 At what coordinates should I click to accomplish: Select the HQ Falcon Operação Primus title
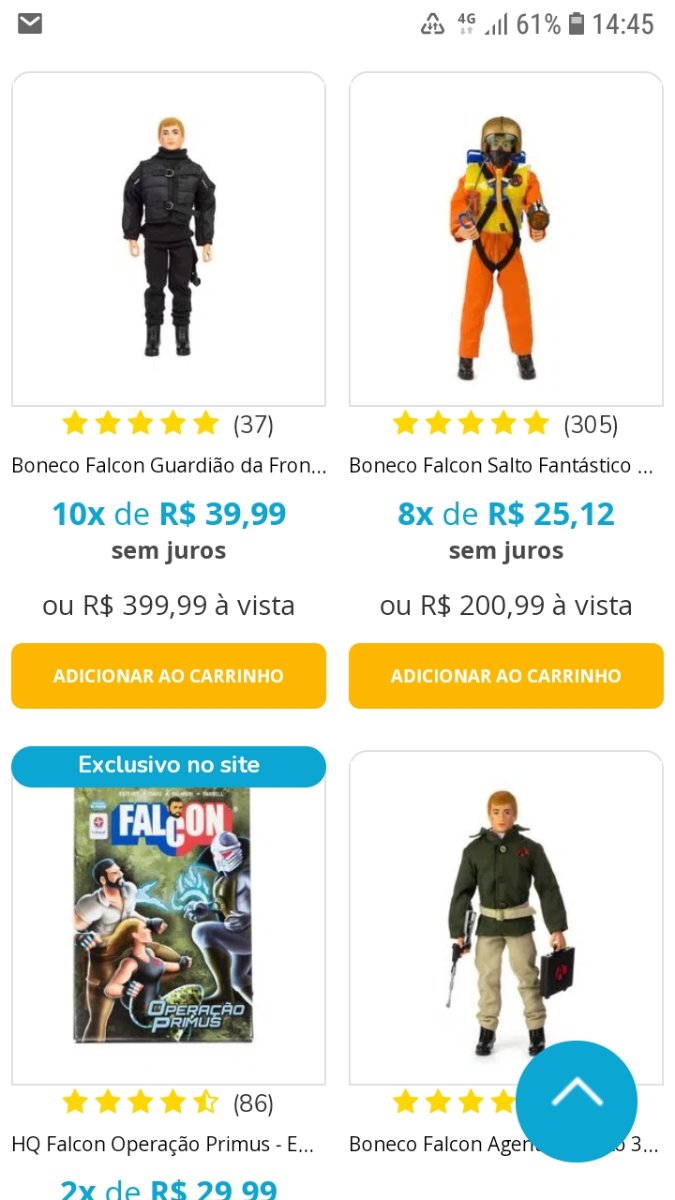click(x=162, y=1144)
